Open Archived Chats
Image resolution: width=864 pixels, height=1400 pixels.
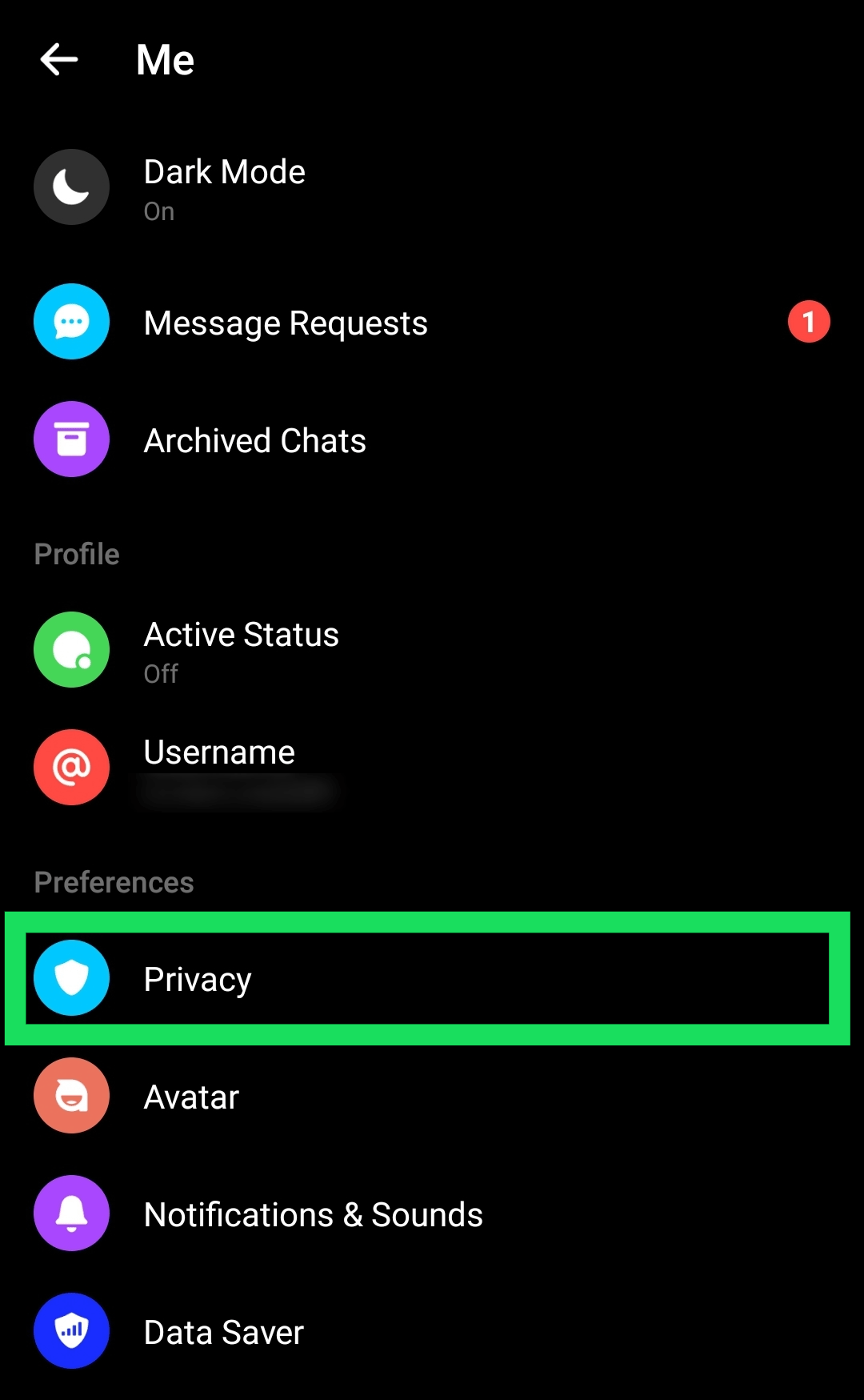[x=254, y=439]
